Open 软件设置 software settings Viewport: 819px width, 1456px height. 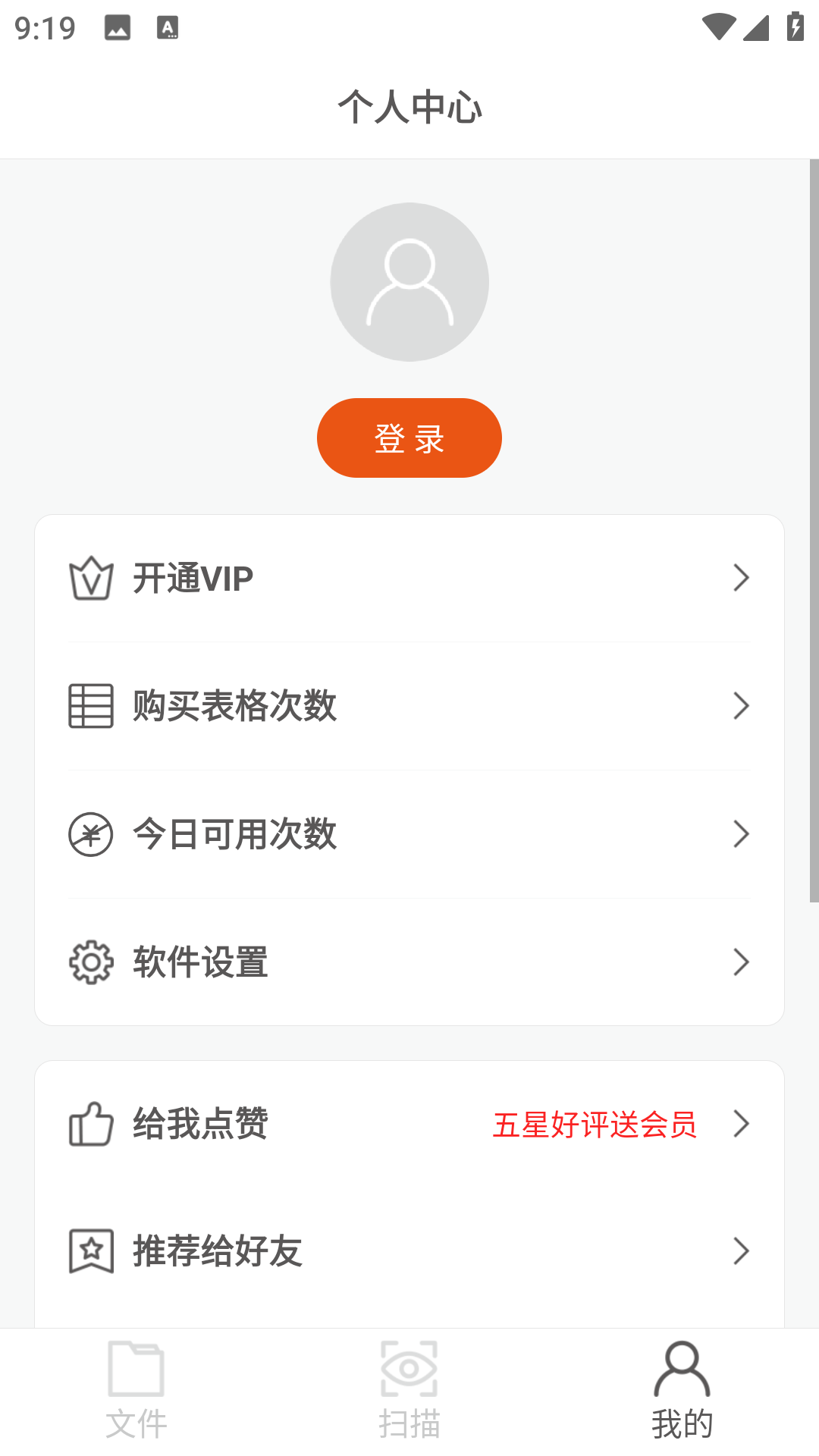click(x=409, y=962)
